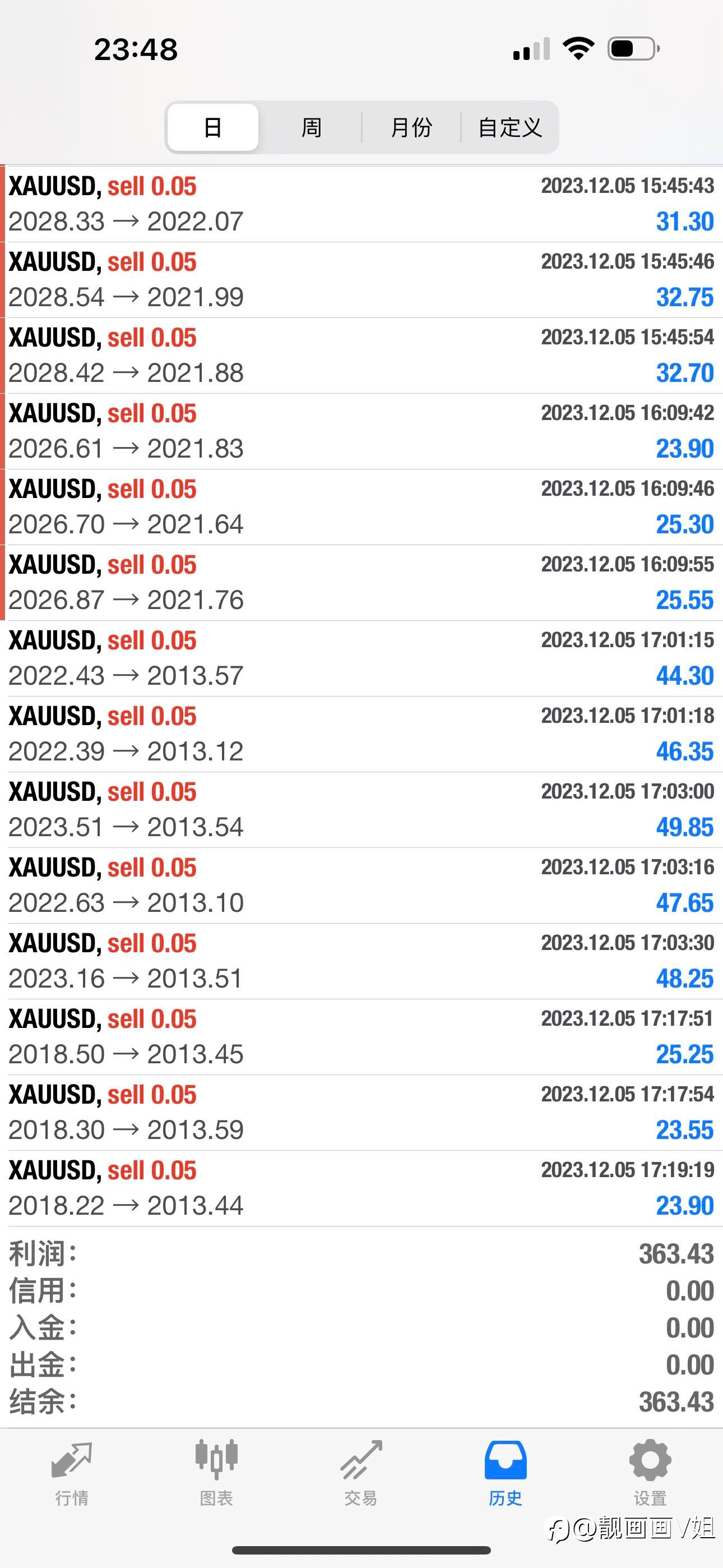Open the 行情 quotes tab

(x=72, y=1473)
